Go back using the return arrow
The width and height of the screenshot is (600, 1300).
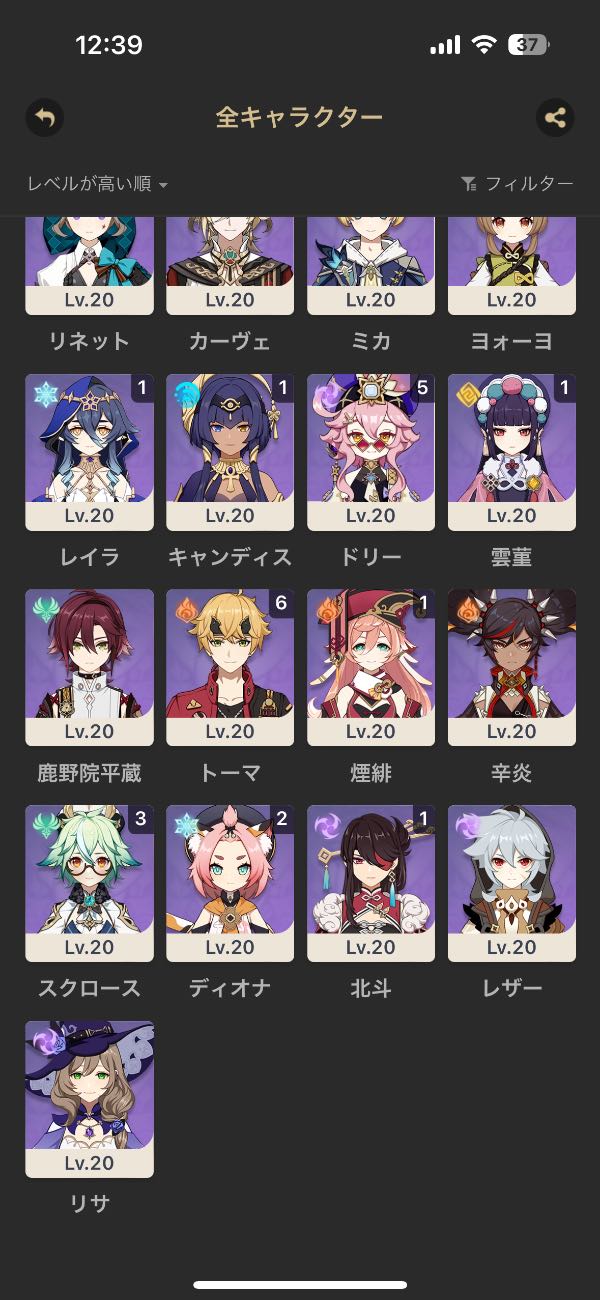[x=45, y=118]
